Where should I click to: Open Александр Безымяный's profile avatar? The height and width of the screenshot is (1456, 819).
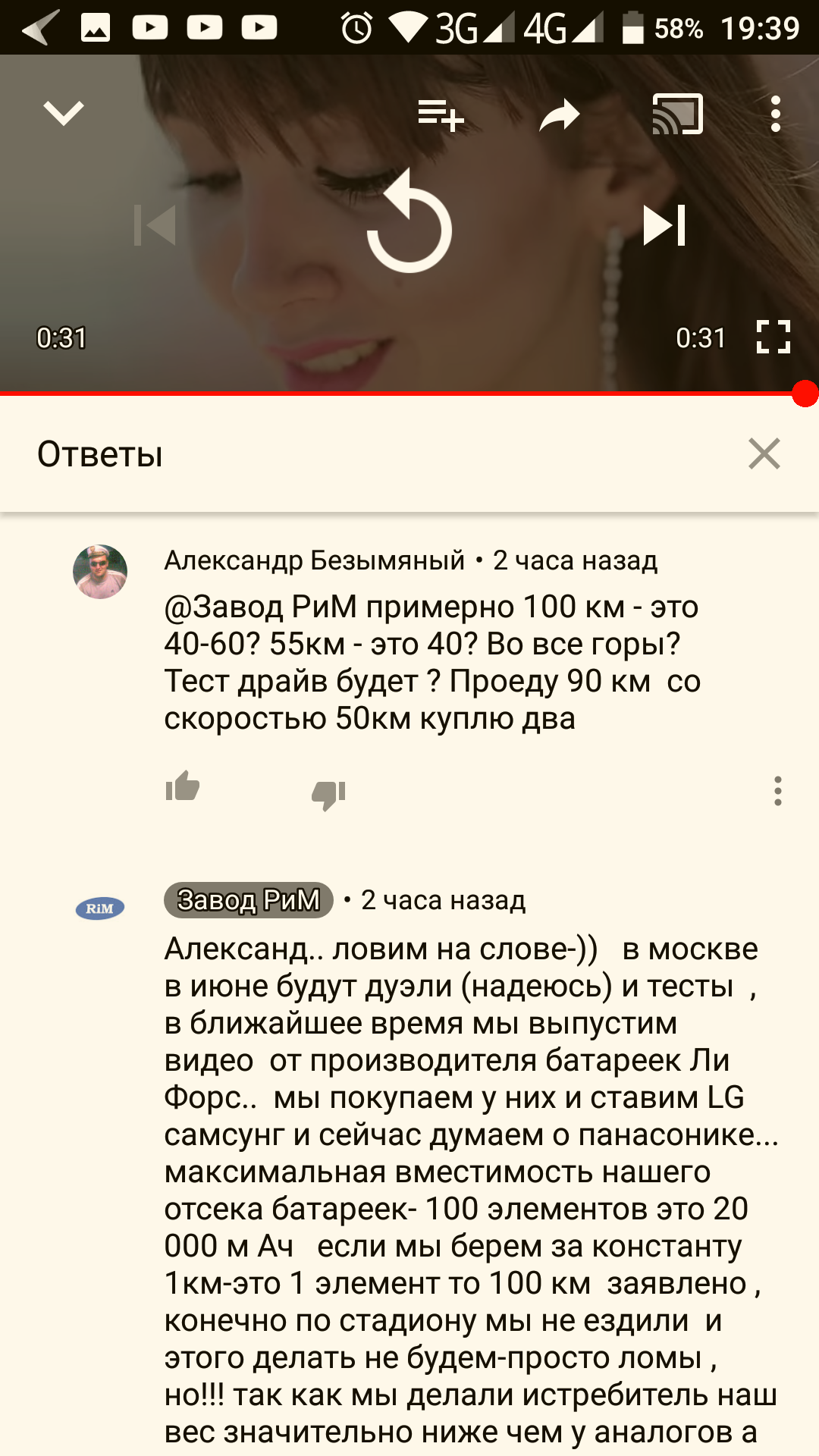pyautogui.click(x=100, y=572)
